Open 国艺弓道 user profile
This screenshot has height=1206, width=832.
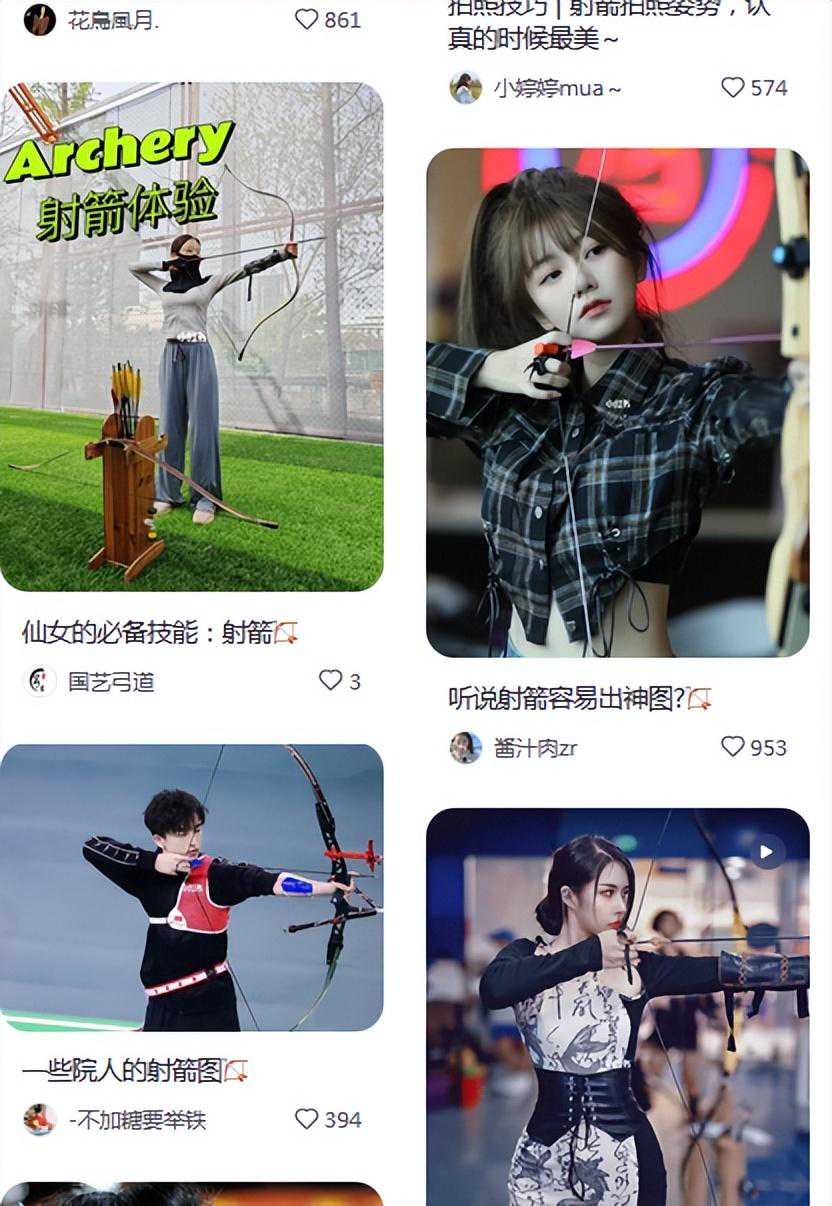click(x=110, y=683)
